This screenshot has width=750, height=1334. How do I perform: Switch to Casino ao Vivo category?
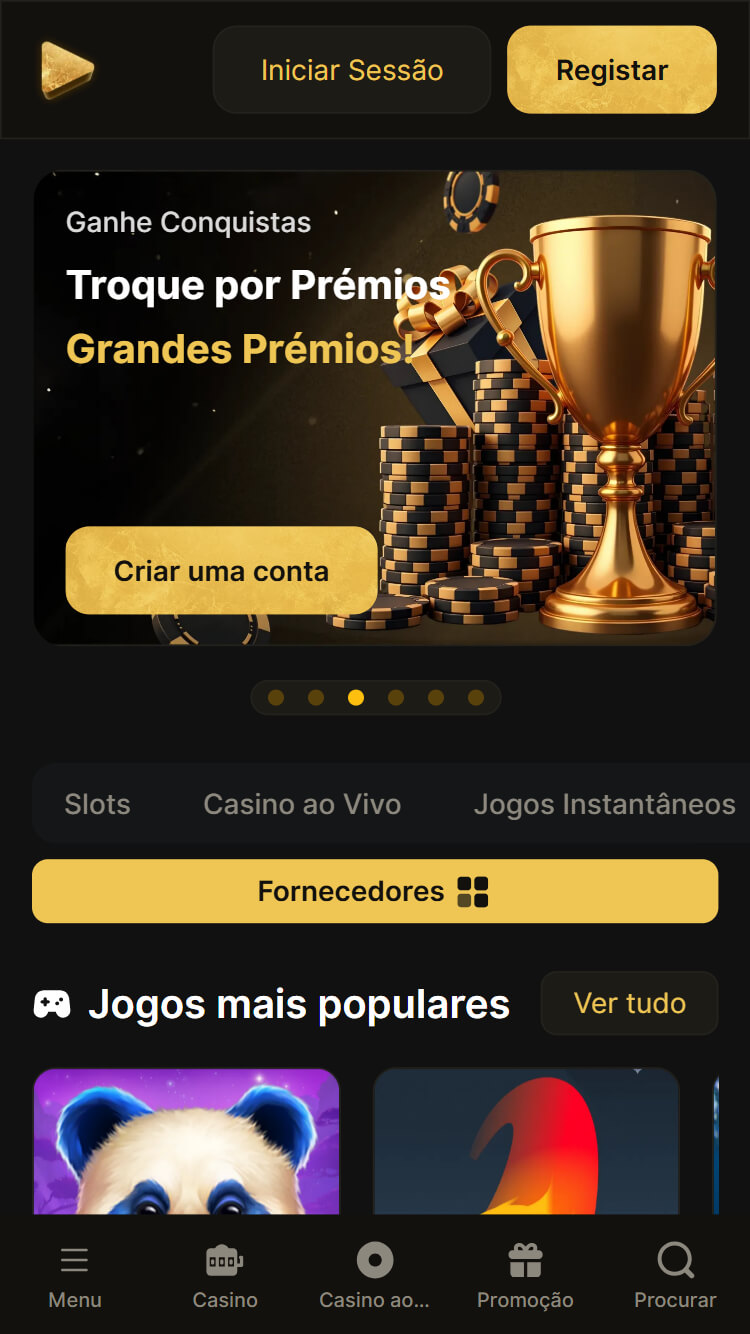tap(302, 804)
